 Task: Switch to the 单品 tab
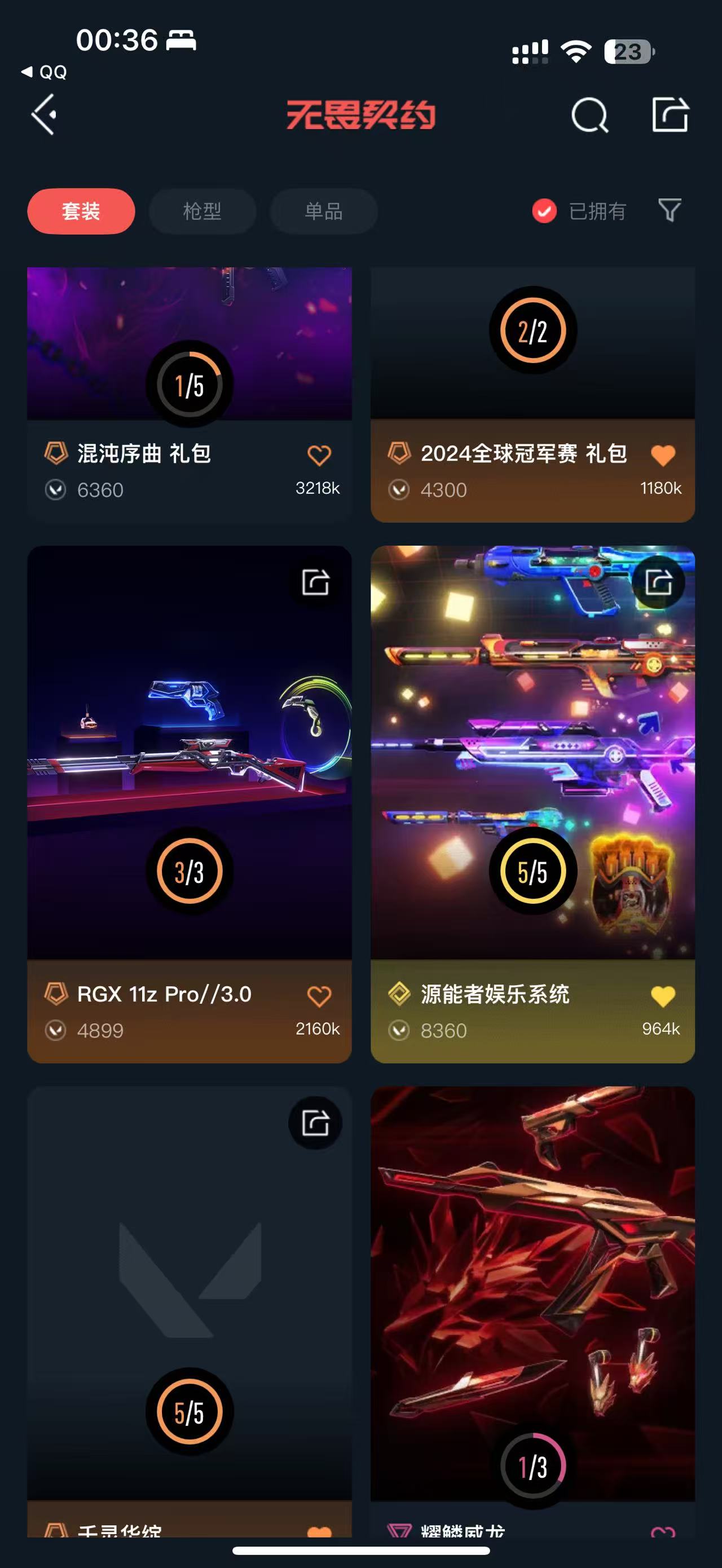[x=323, y=211]
